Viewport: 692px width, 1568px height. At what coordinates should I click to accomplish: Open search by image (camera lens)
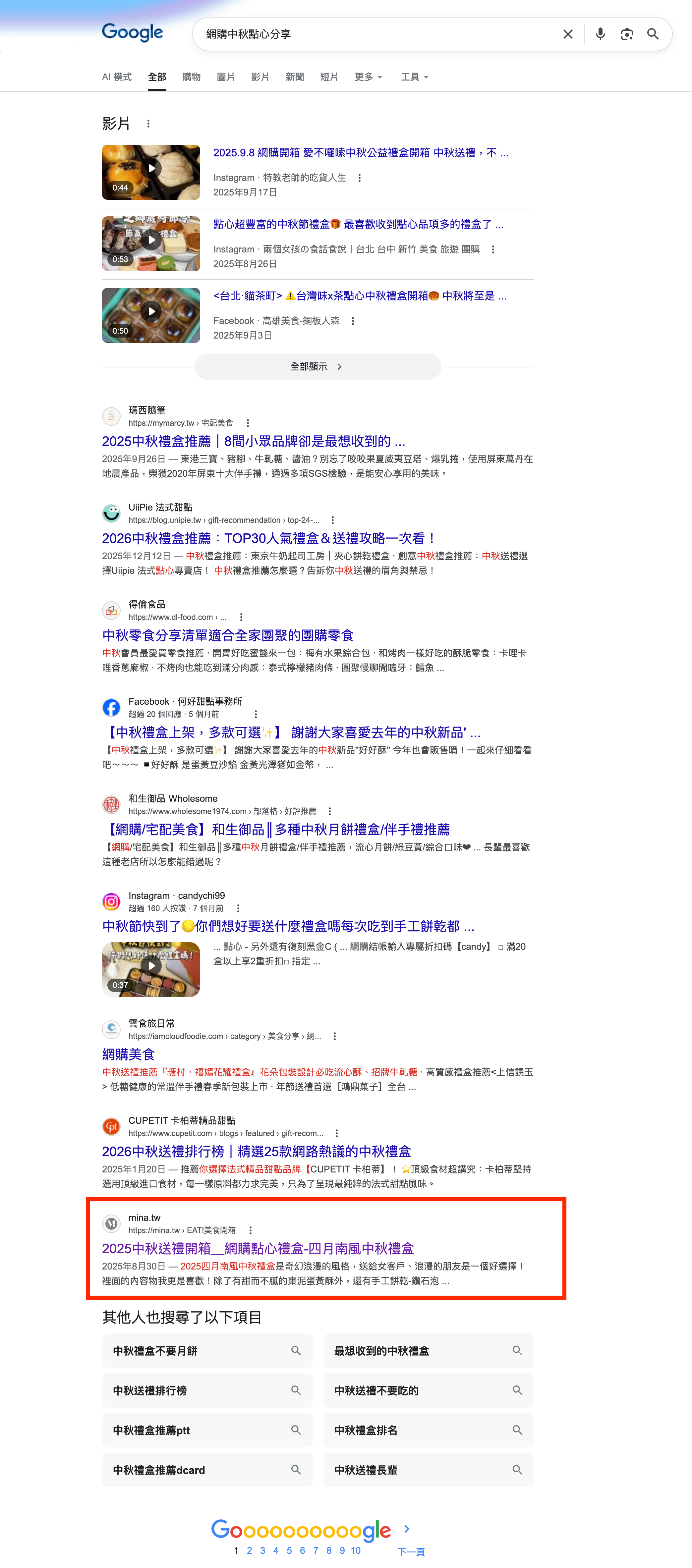coord(626,34)
